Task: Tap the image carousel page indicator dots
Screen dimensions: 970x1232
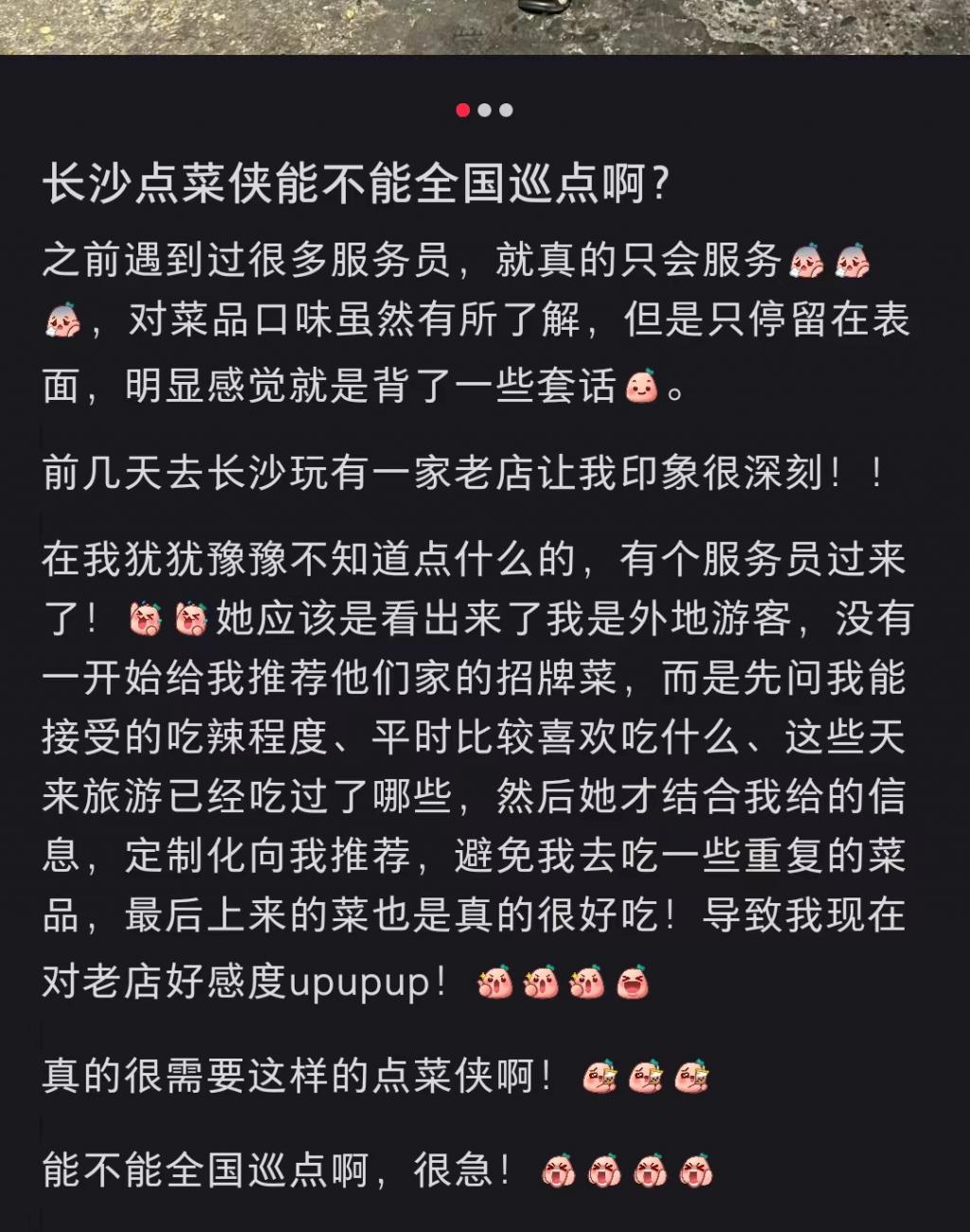Action: coord(484,110)
